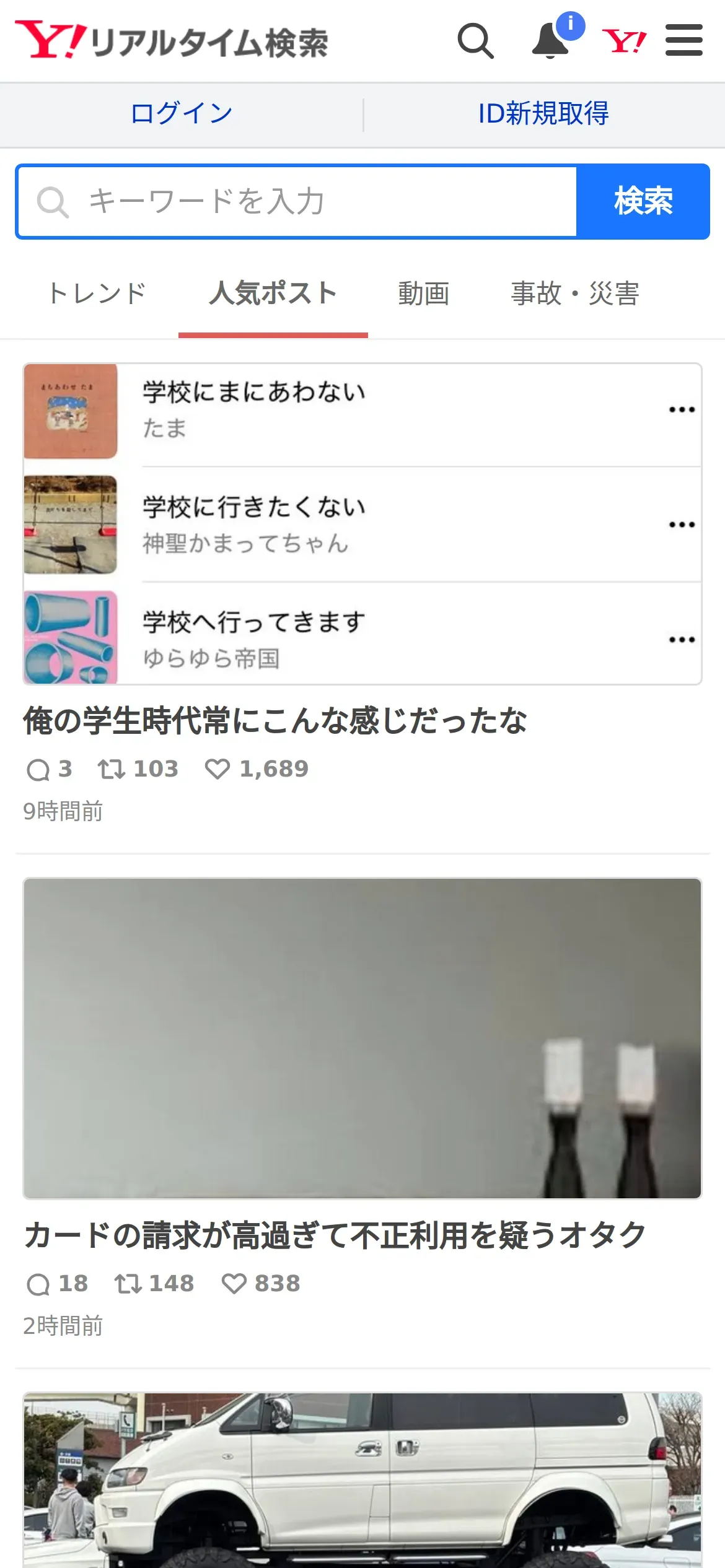This screenshot has width=725, height=1568.
Task: View the post with the lifted white van photo
Action: pos(362,1480)
